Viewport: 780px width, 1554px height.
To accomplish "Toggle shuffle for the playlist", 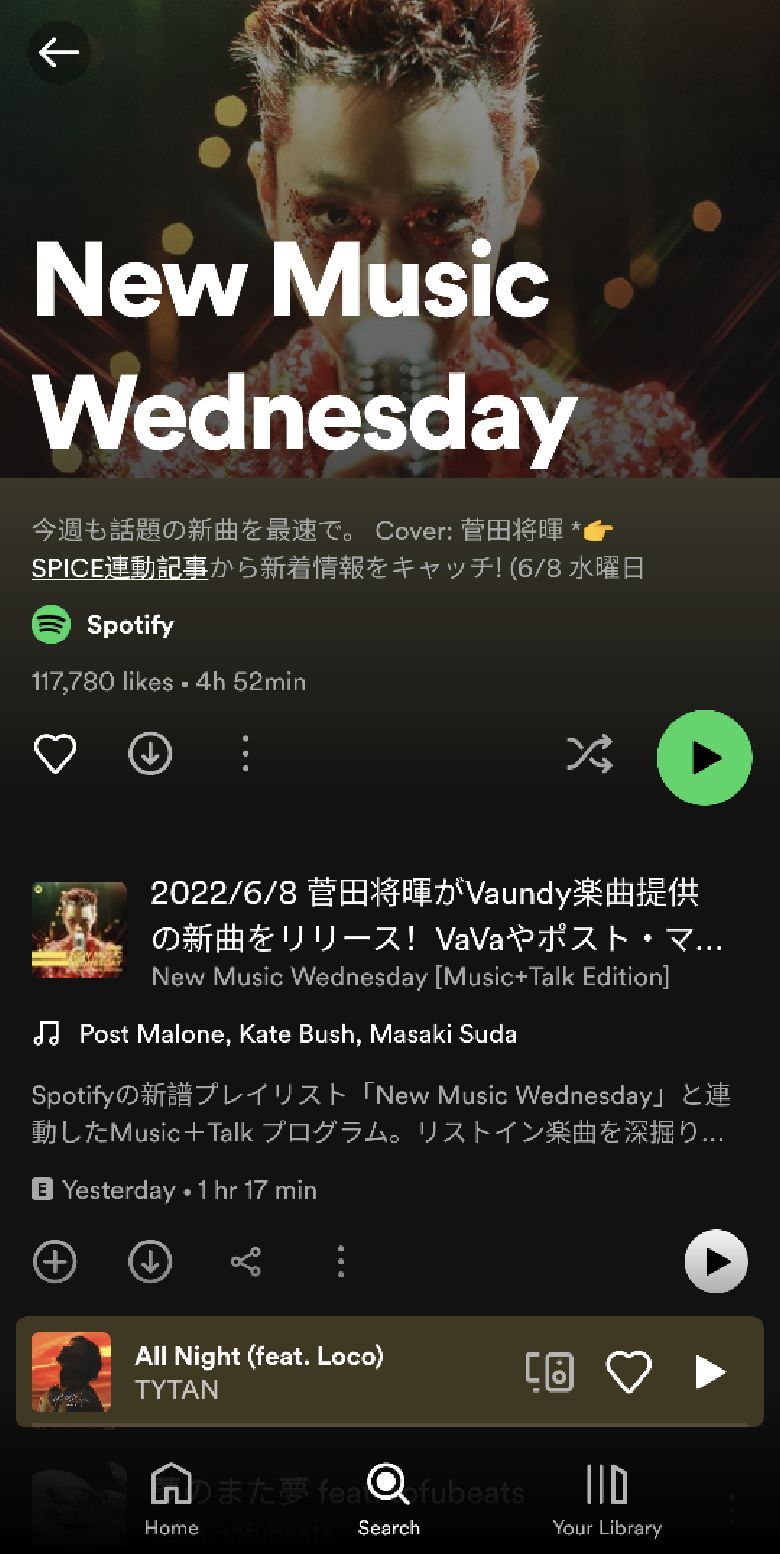I will point(590,755).
